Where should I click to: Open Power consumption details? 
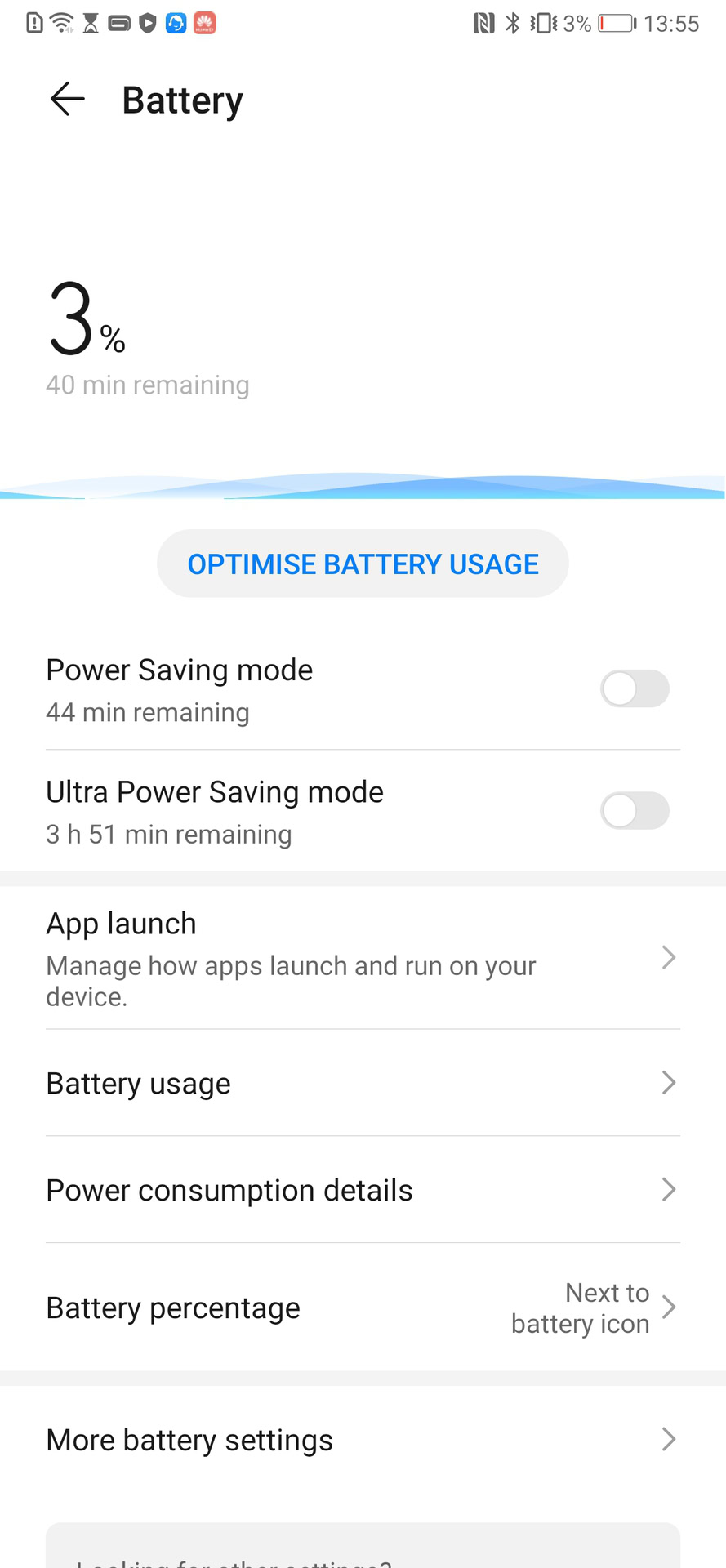[x=363, y=1190]
